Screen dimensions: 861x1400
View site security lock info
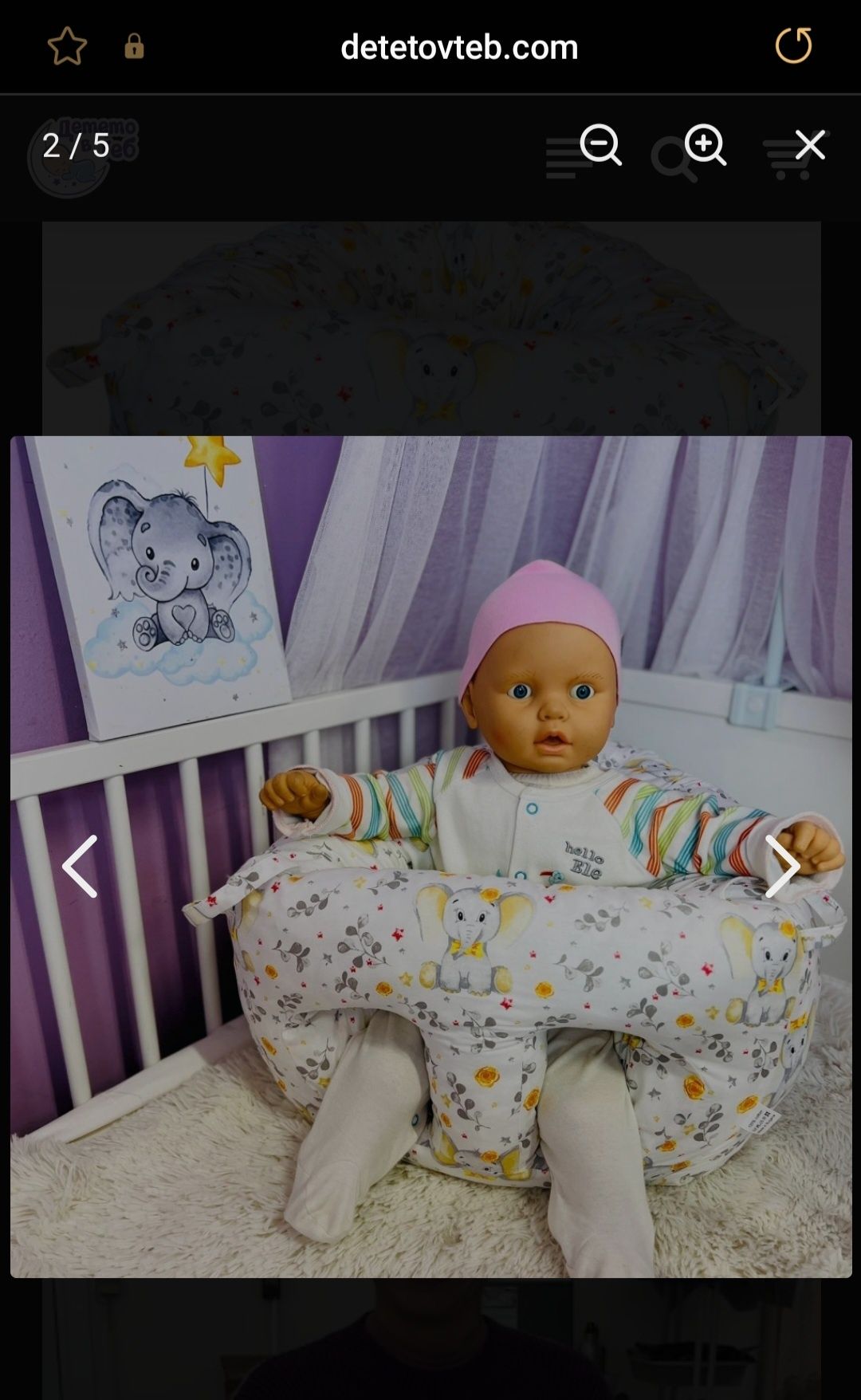[x=134, y=46]
